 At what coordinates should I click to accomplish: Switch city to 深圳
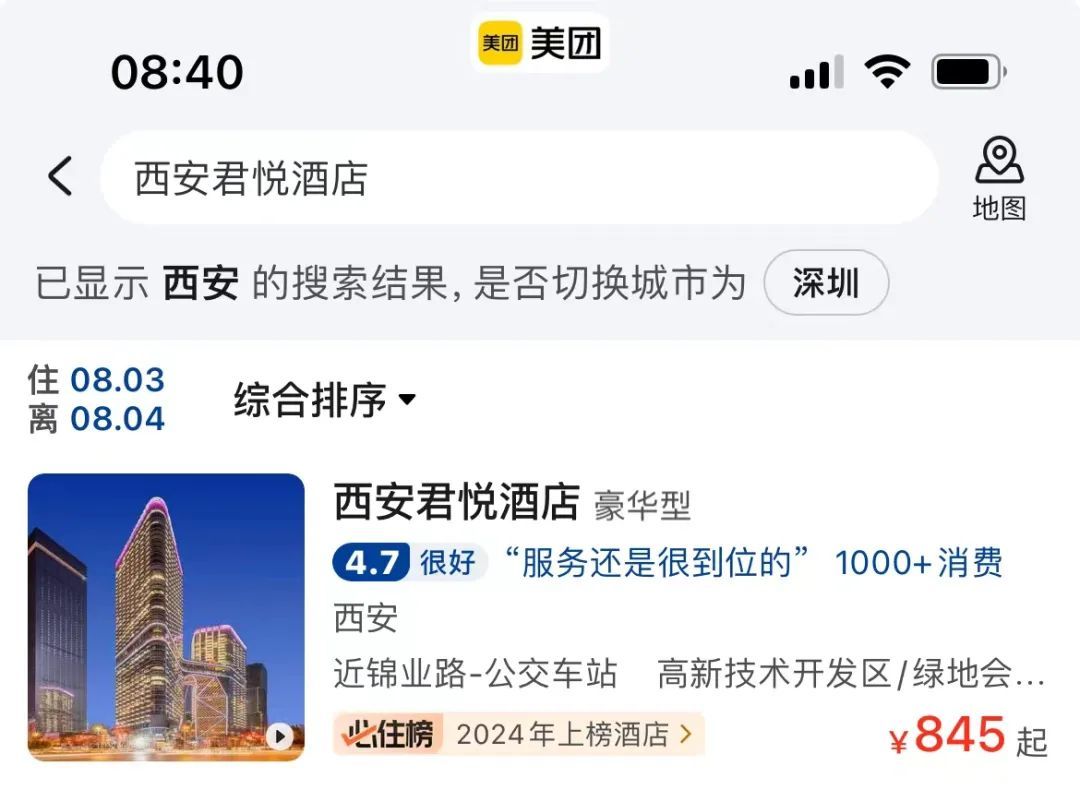pyautogui.click(x=826, y=283)
